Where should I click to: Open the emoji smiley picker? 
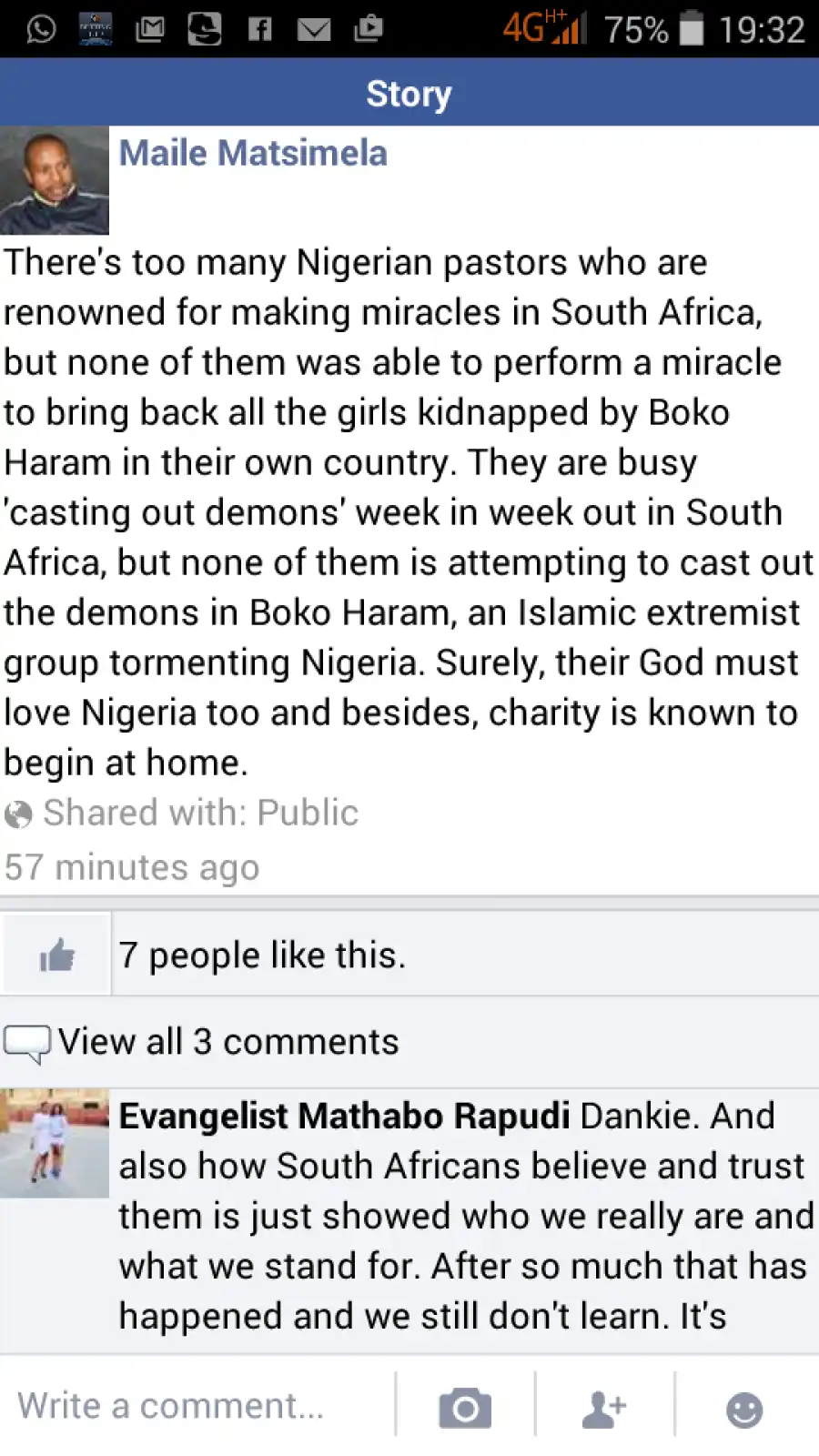pos(744,1410)
